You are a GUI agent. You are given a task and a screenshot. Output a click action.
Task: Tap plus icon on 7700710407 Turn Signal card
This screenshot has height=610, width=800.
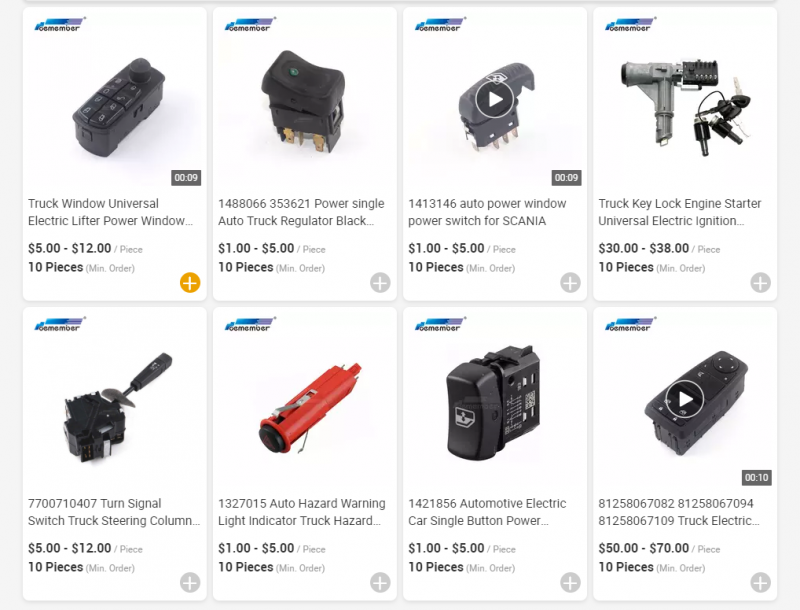point(190,582)
